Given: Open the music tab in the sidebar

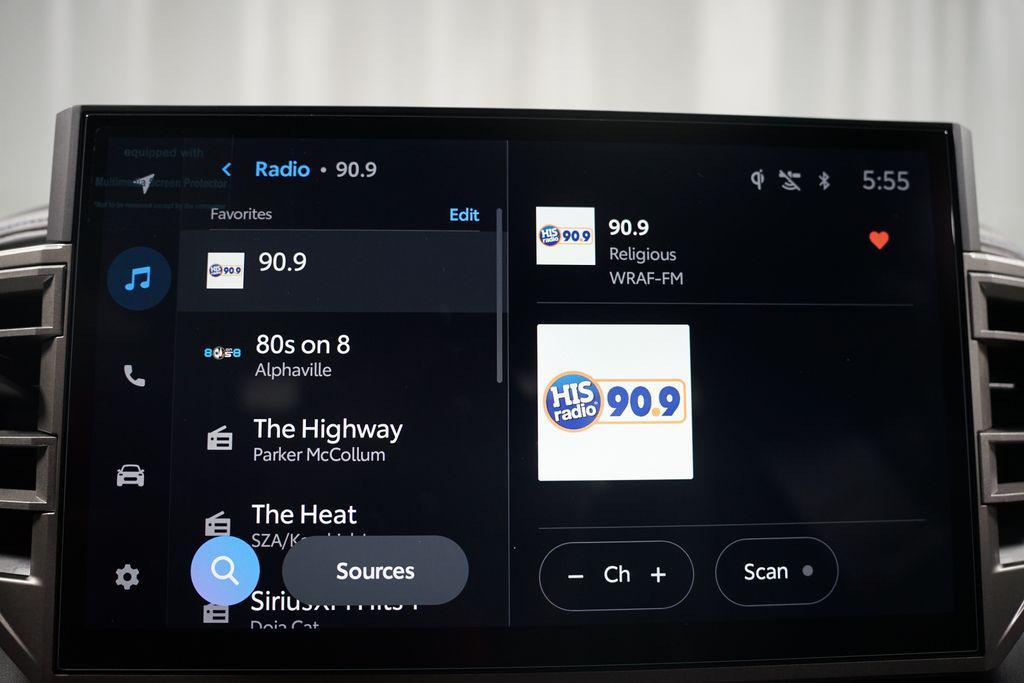Looking at the screenshot, I should pyautogui.click(x=138, y=278).
